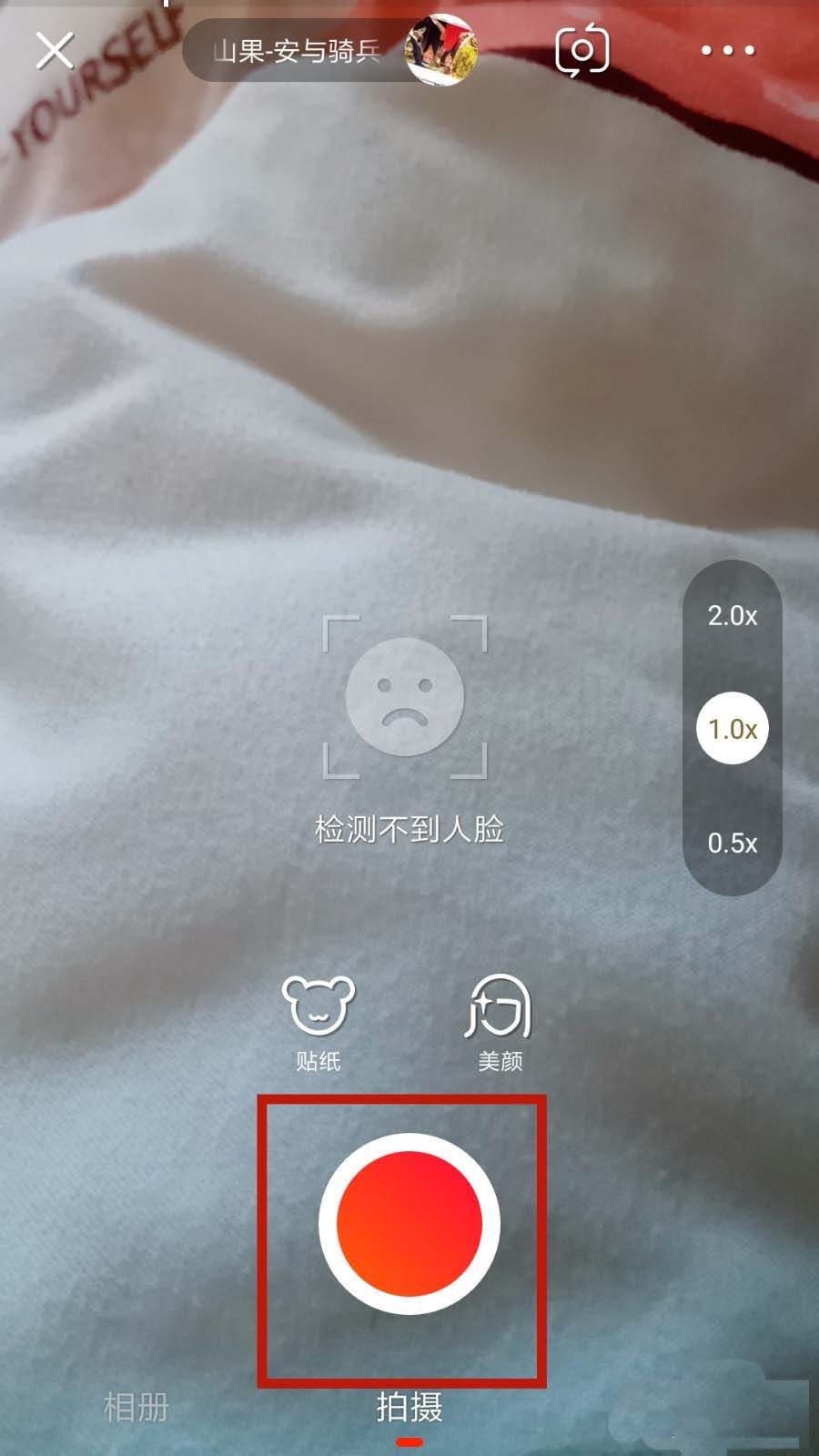Viewport: 819px width, 1456px height.
Task: Select 2.0x zoom level
Action: pos(733,616)
